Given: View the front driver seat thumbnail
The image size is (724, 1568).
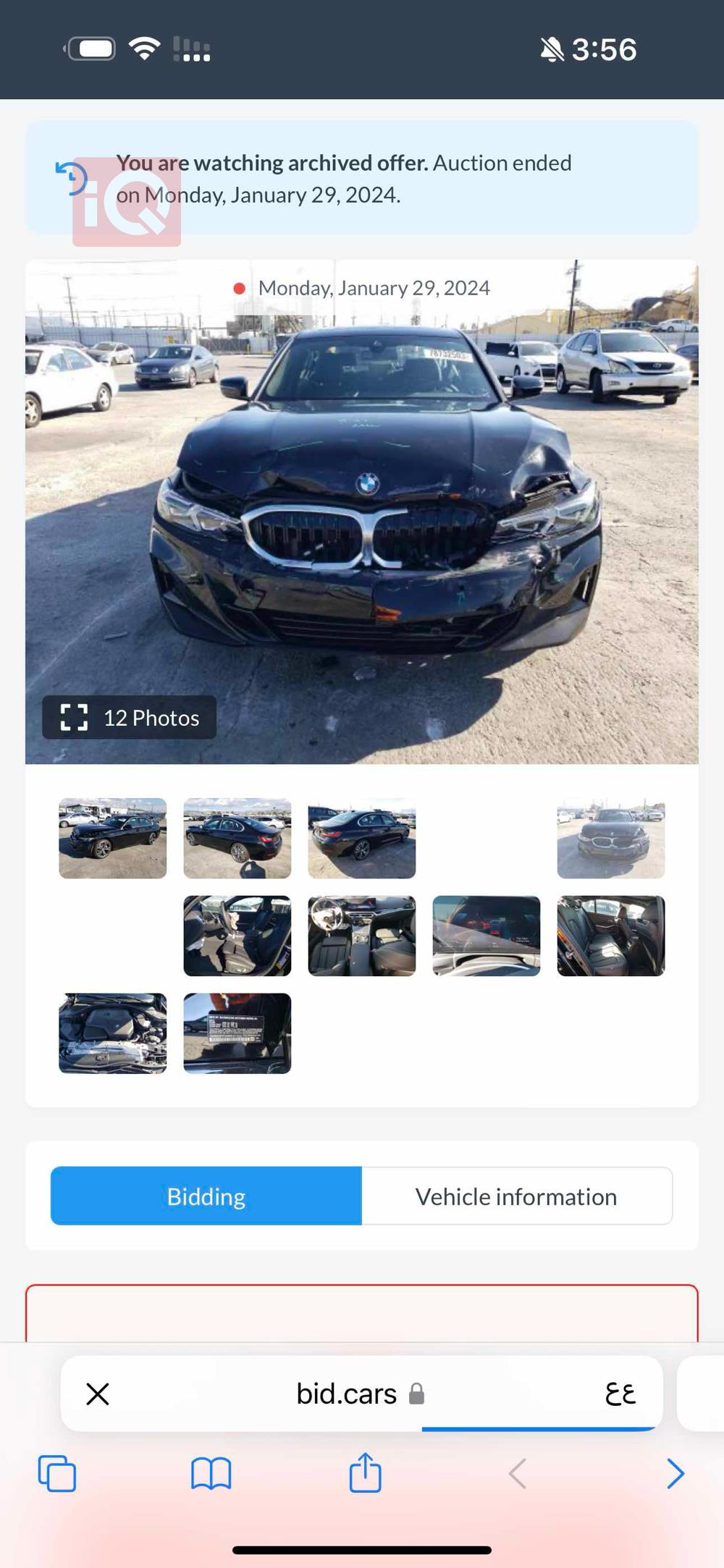Looking at the screenshot, I should pos(237,936).
